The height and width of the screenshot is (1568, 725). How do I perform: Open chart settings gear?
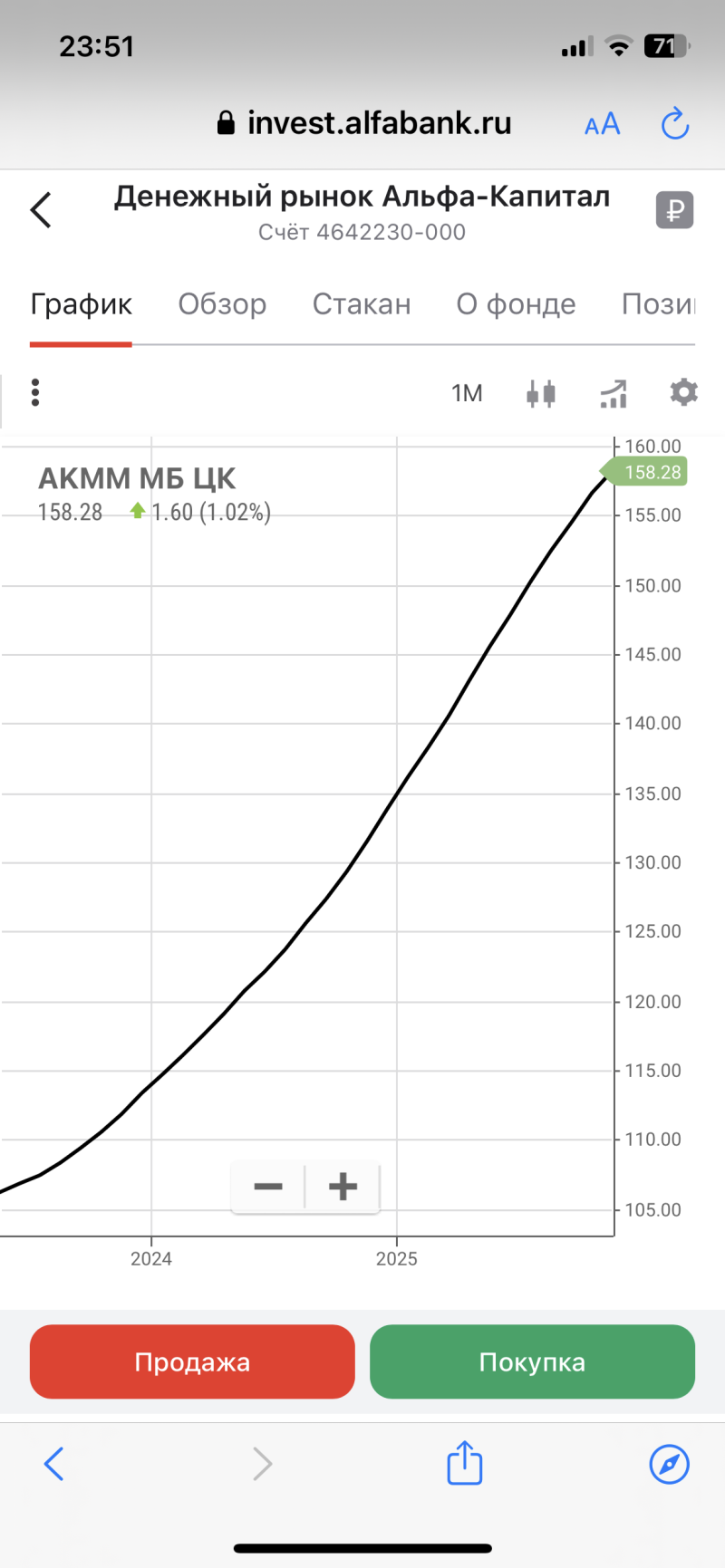click(x=683, y=392)
